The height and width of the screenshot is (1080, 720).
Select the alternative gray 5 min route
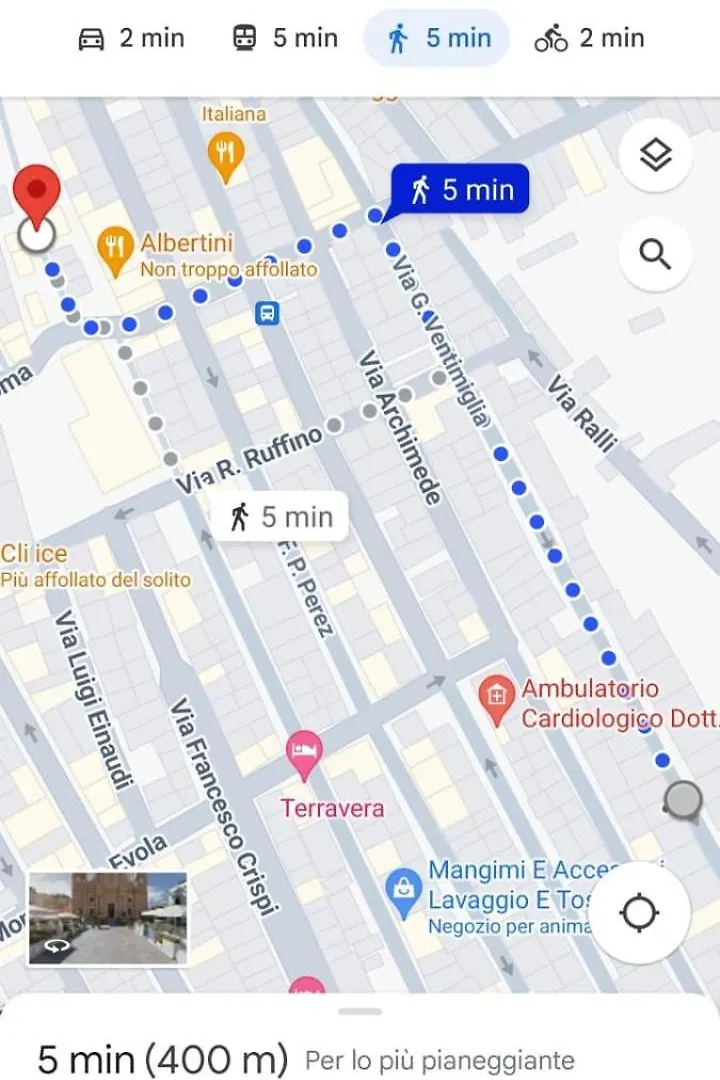tap(281, 517)
